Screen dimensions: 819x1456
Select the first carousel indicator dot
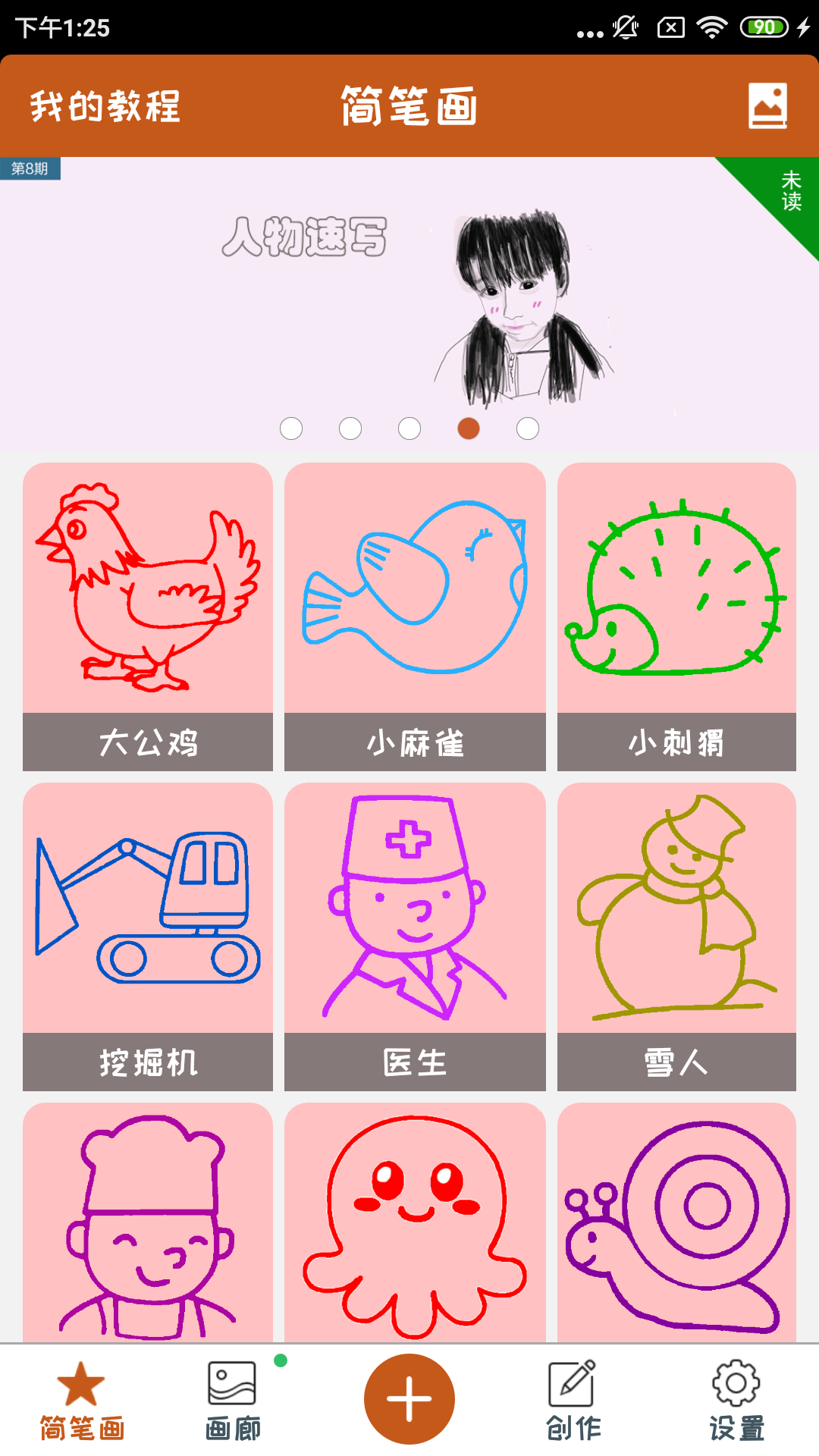[x=292, y=429]
